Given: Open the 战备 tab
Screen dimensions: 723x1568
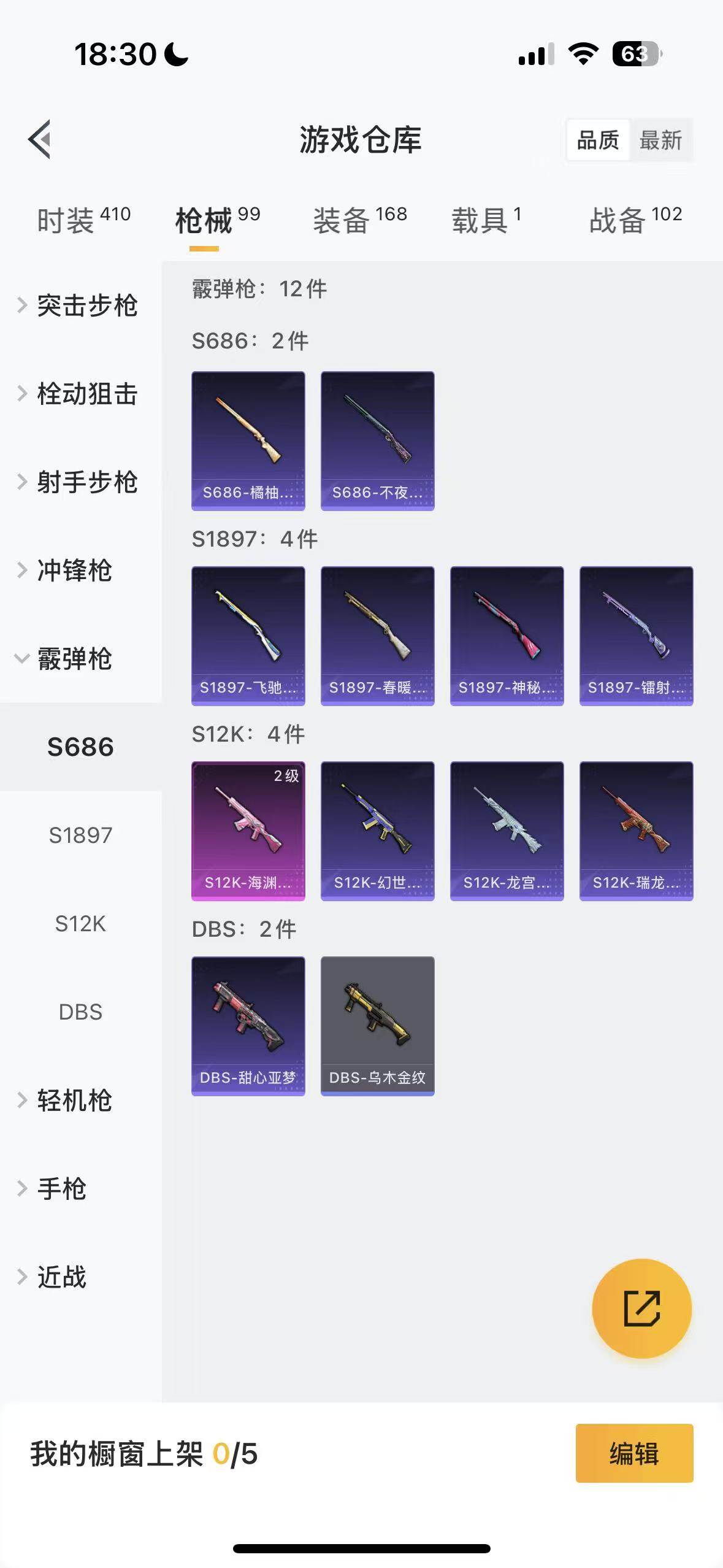Looking at the screenshot, I should click(x=635, y=220).
